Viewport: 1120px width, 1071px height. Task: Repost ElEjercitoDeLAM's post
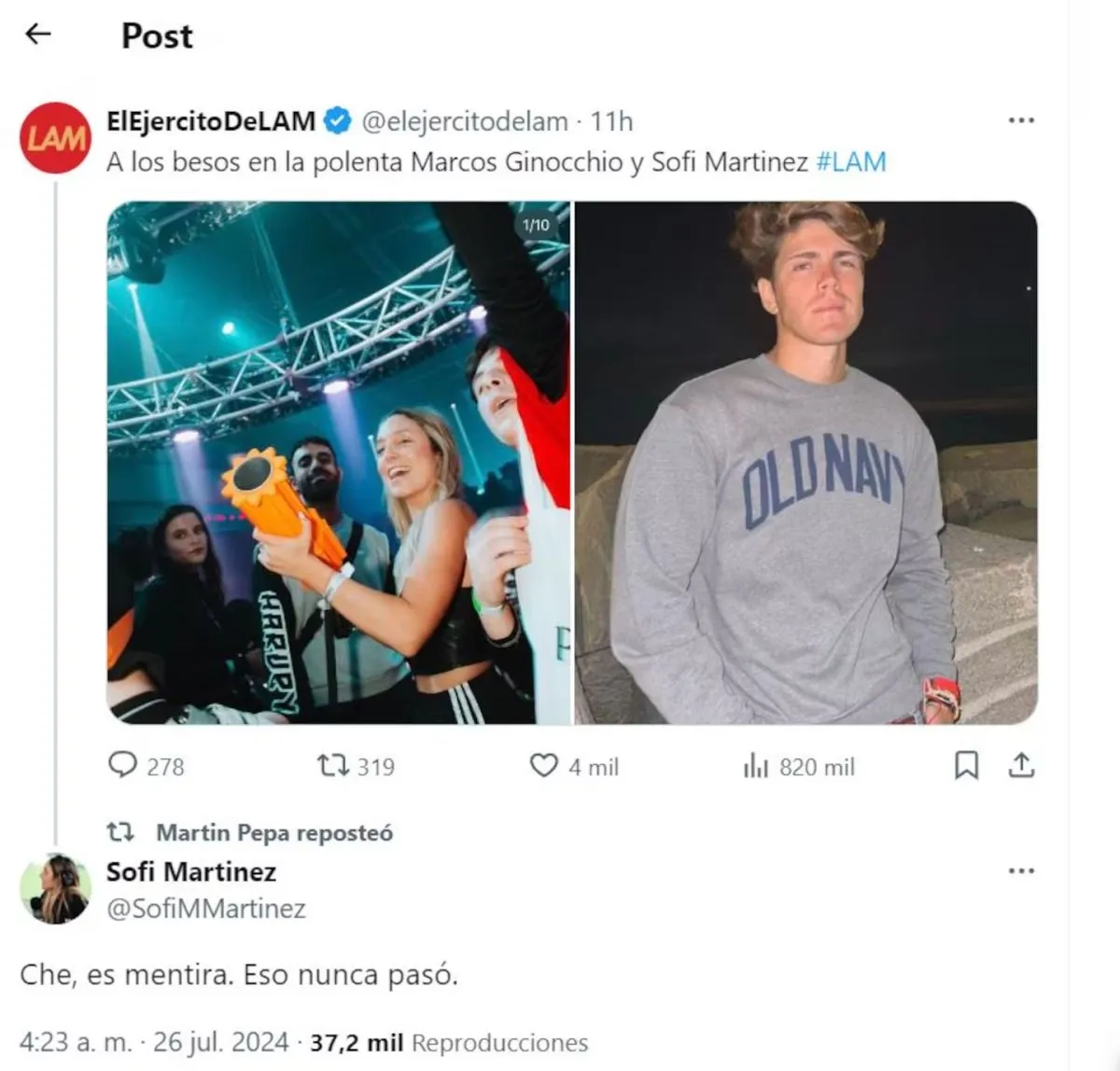[332, 766]
